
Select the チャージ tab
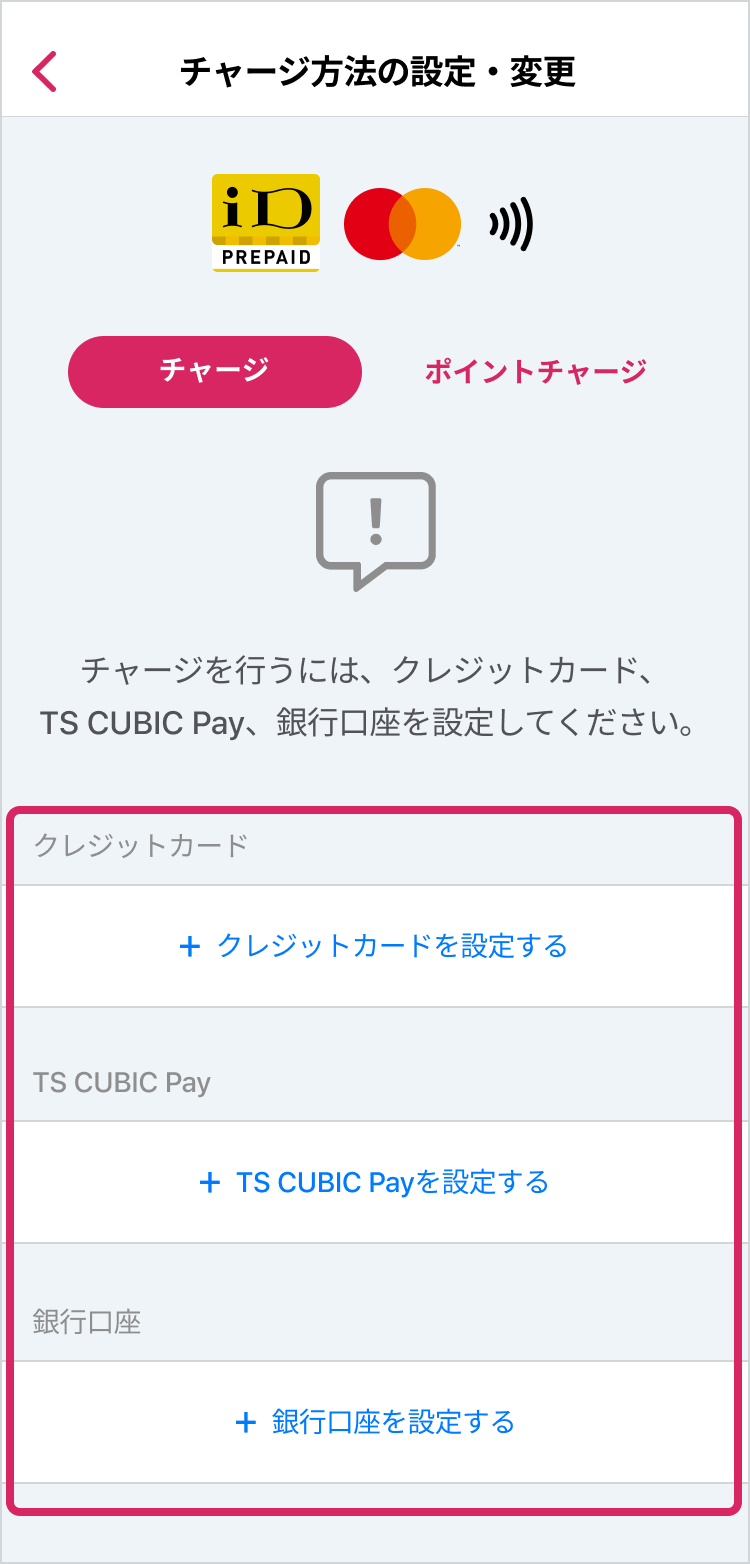click(214, 371)
